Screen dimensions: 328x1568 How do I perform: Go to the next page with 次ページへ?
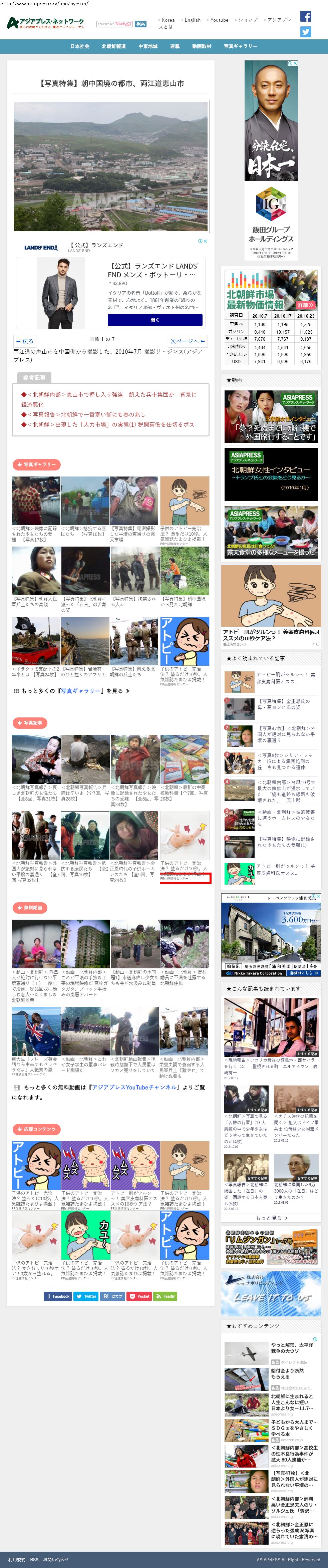coord(188,341)
